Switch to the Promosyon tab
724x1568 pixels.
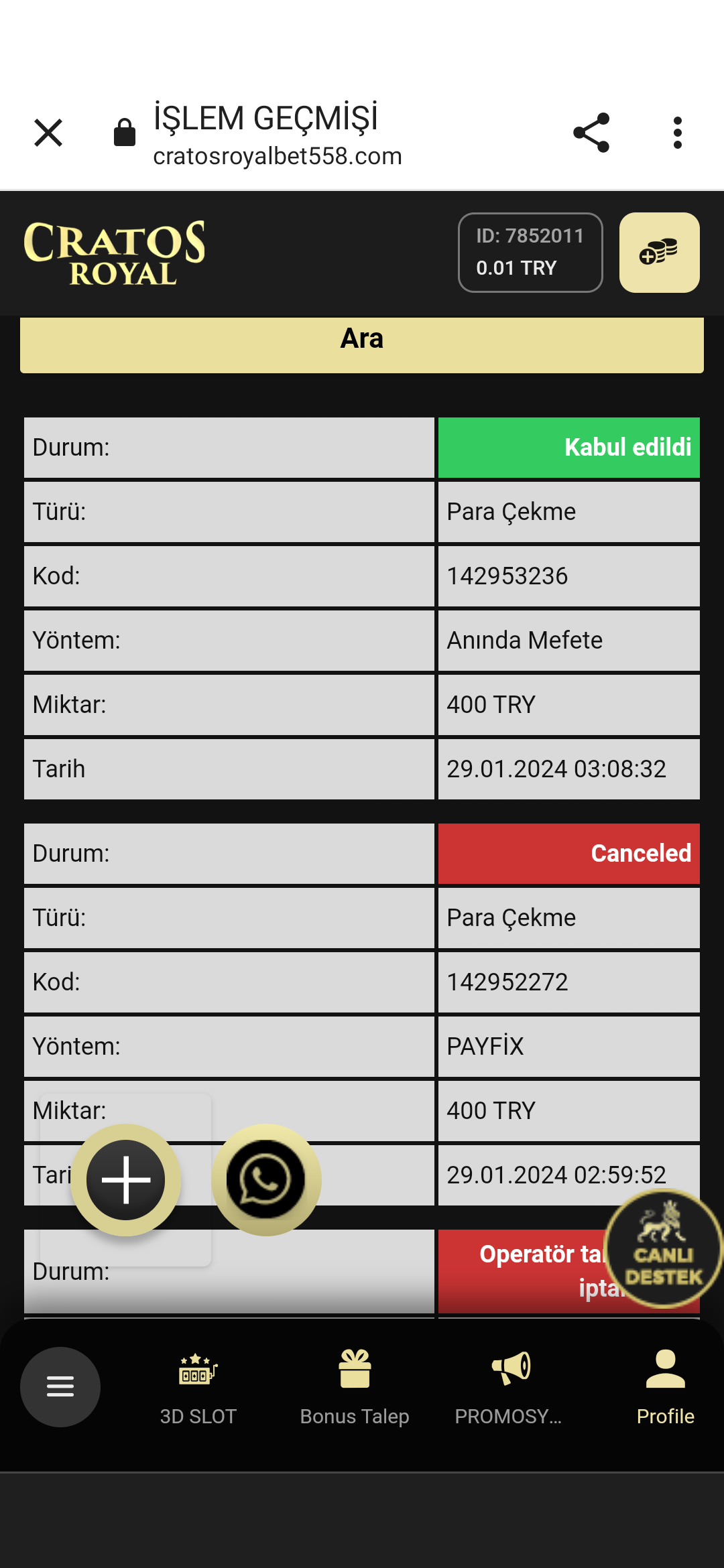click(x=509, y=1386)
